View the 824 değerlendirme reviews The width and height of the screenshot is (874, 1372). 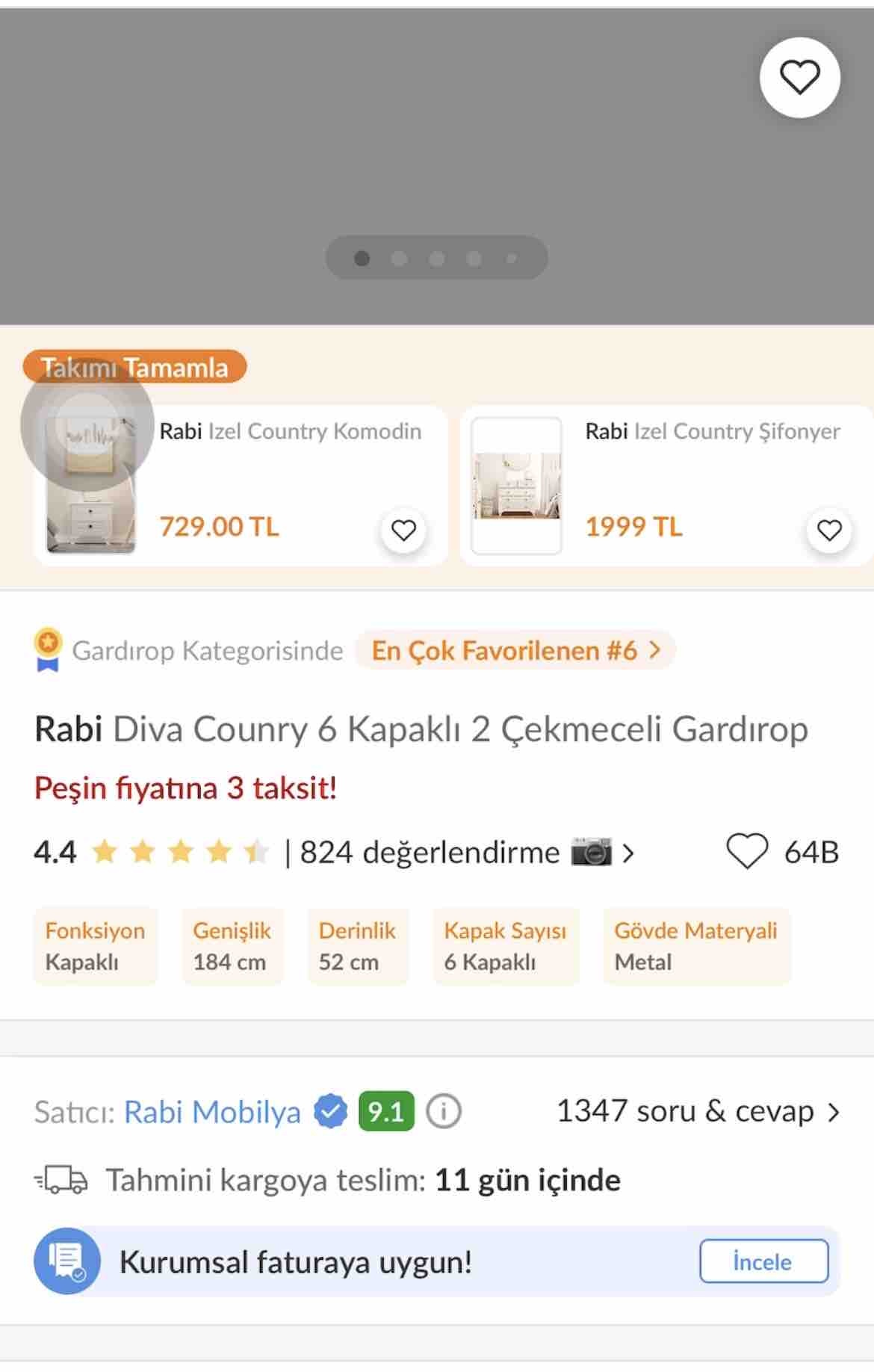pos(430,853)
